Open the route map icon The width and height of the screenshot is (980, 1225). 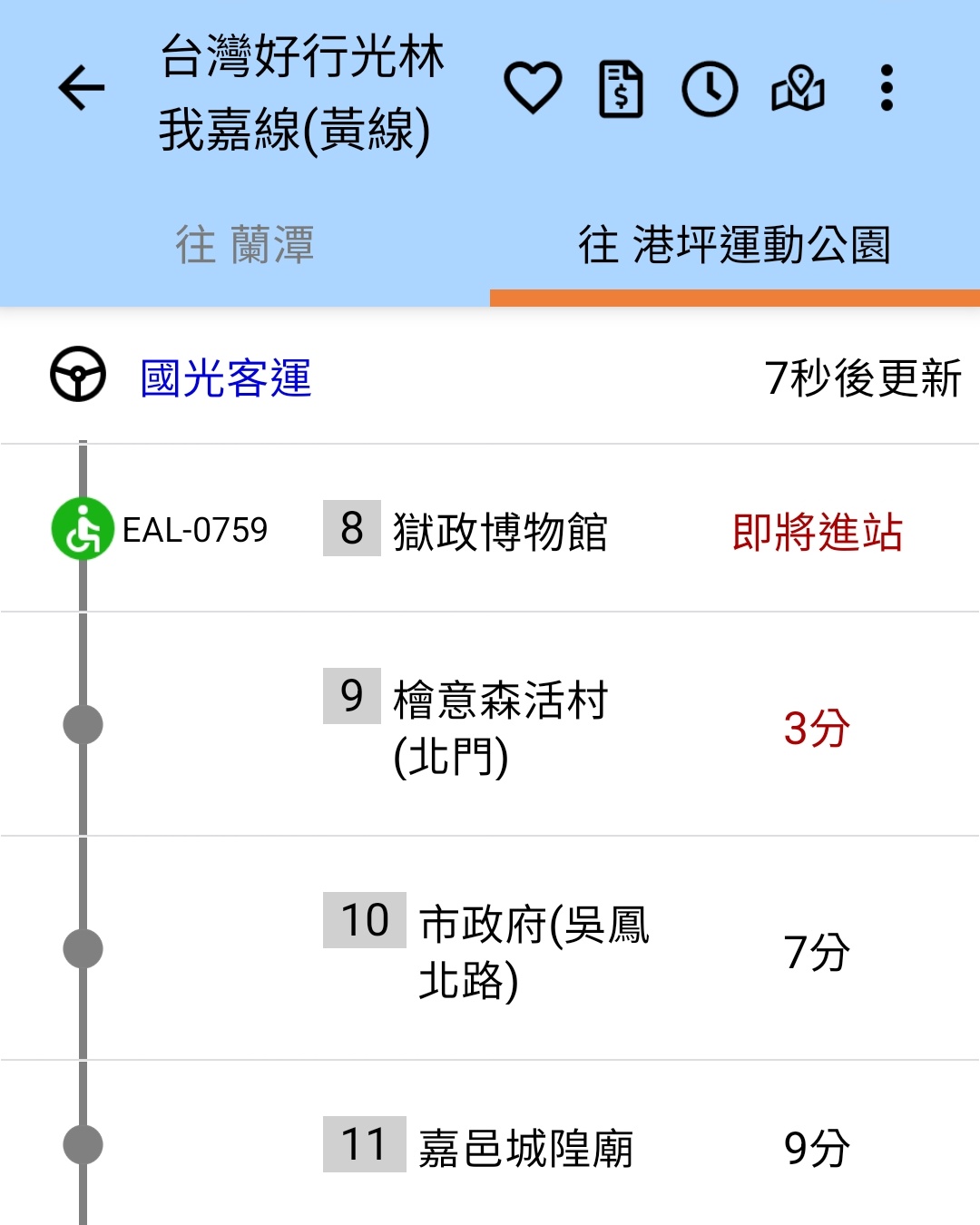796,89
